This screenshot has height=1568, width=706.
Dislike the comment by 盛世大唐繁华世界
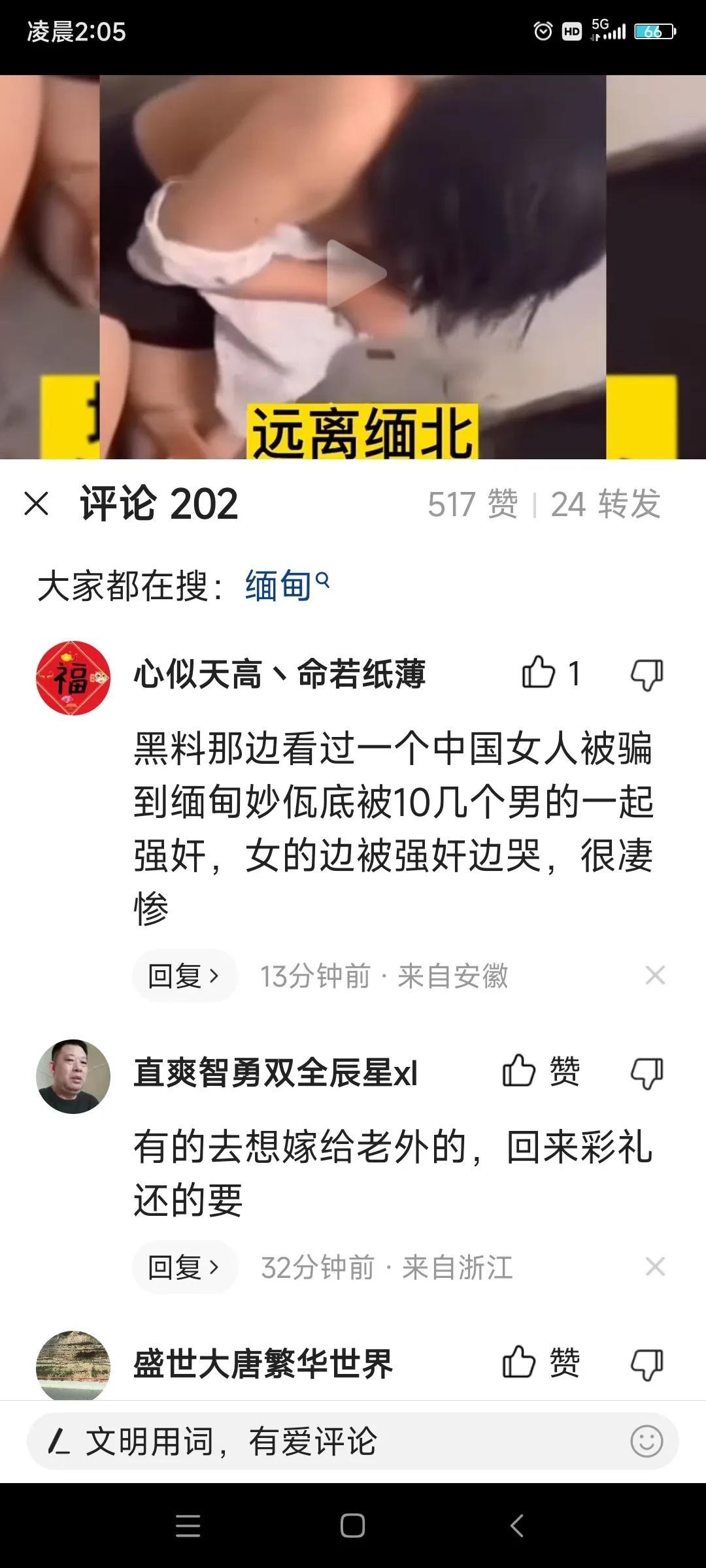point(647,1364)
